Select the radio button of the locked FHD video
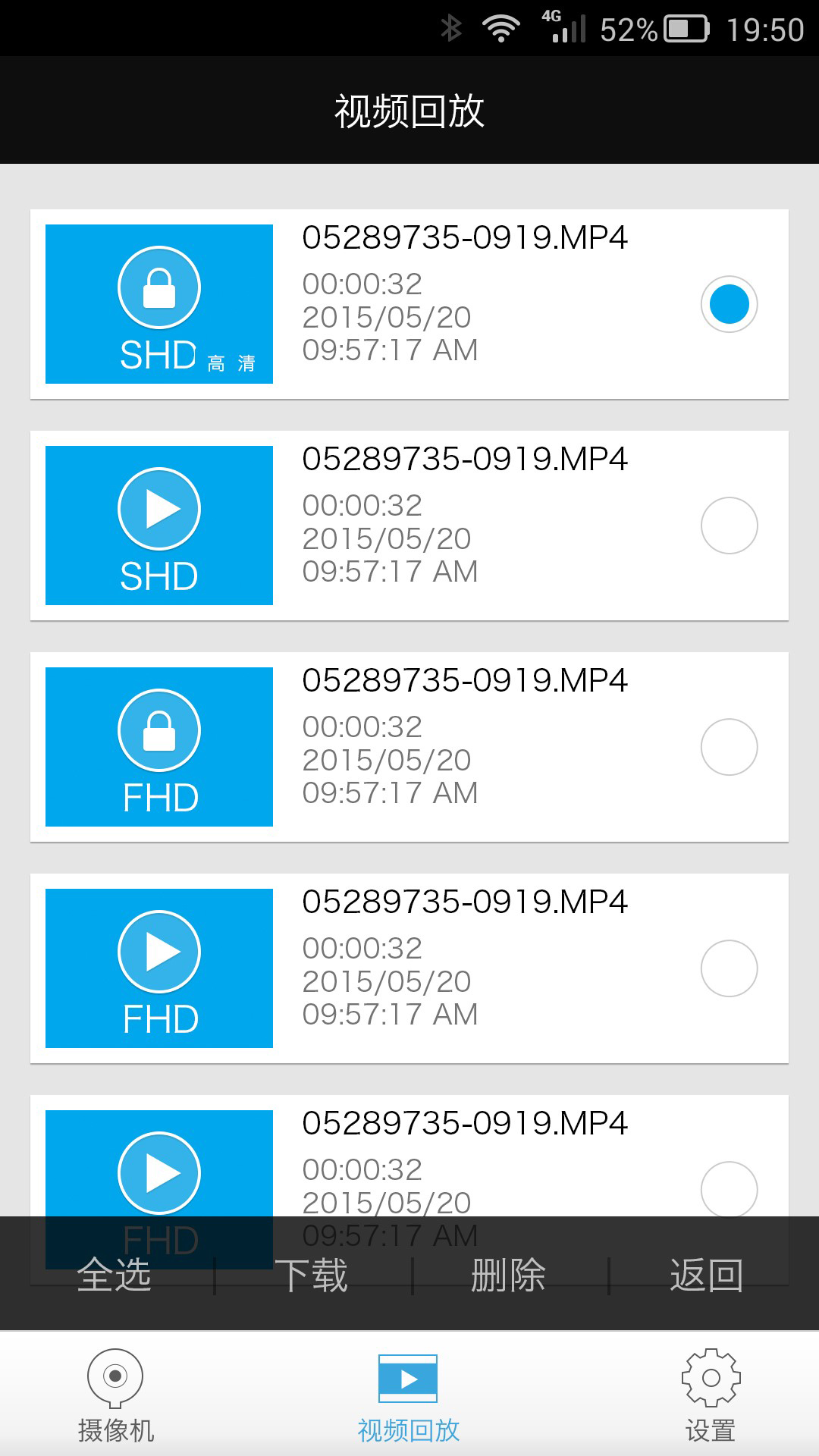Screen dimensions: 819x1456 point(729,747)
